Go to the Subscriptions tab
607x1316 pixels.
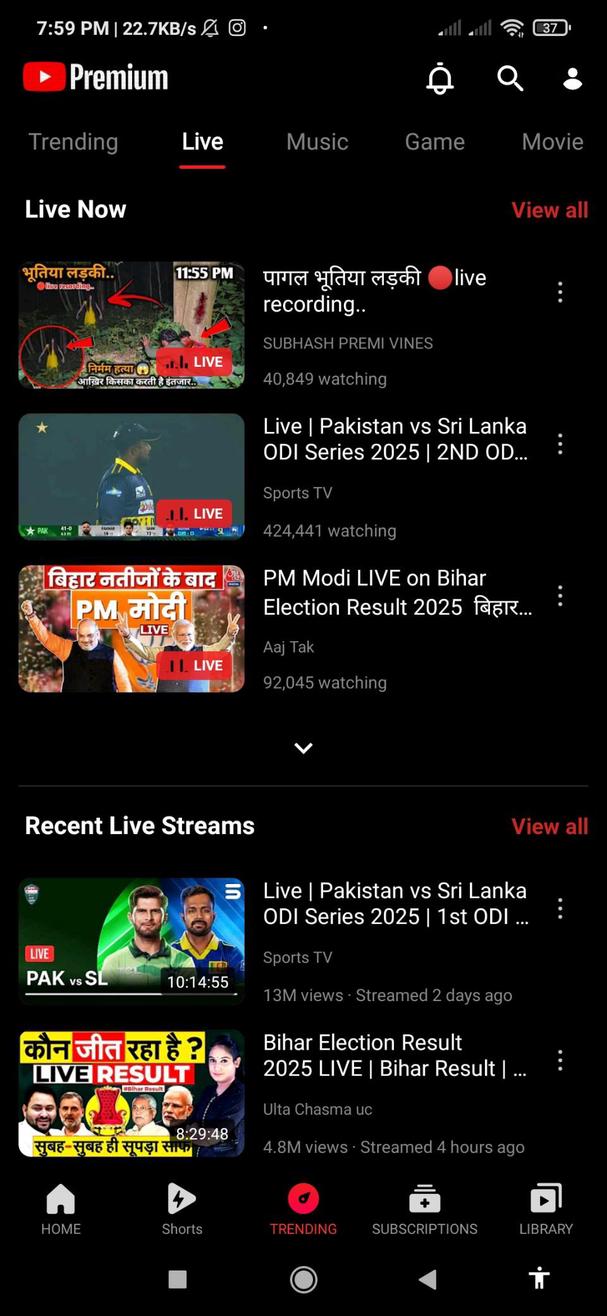[424, 1209]
